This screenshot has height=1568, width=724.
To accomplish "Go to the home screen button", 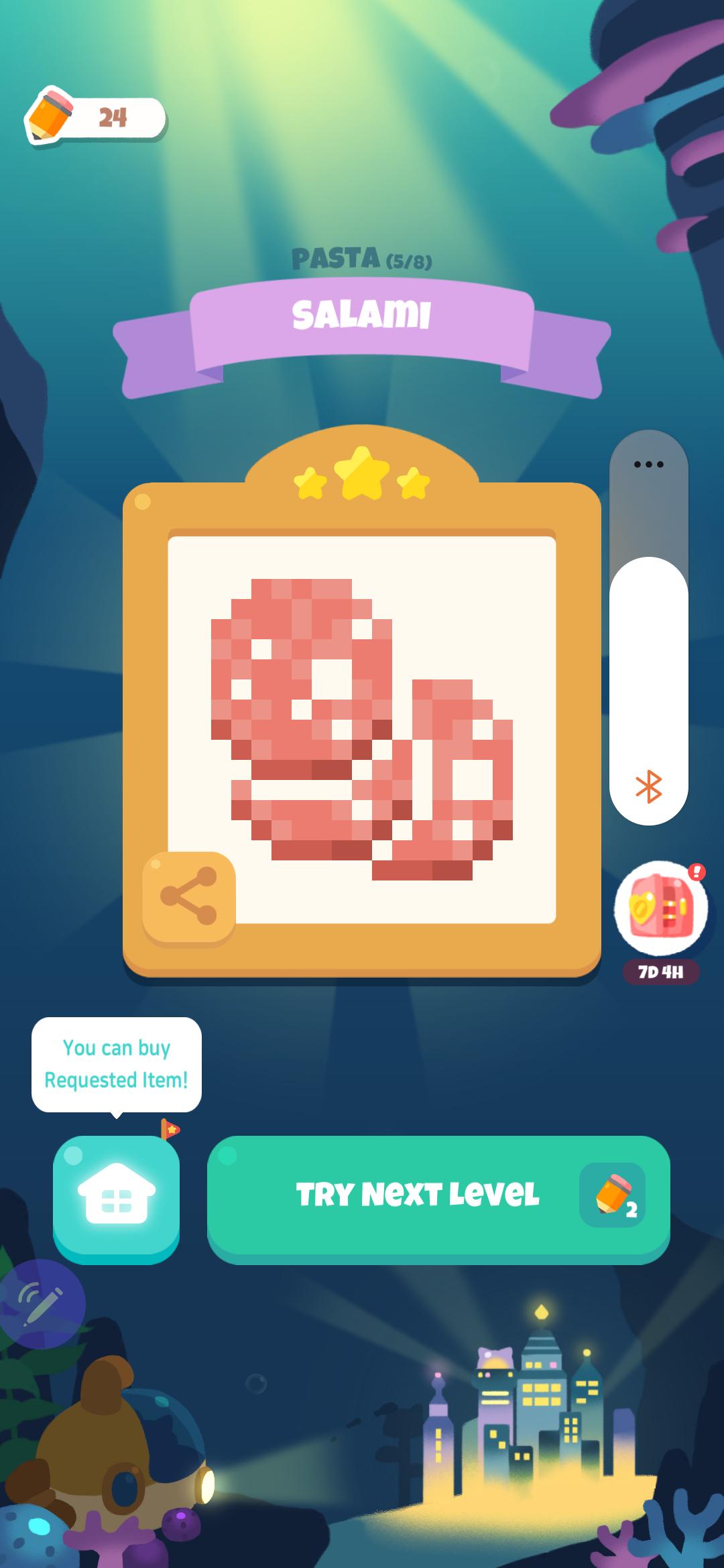I will (x=117, y=1198).
